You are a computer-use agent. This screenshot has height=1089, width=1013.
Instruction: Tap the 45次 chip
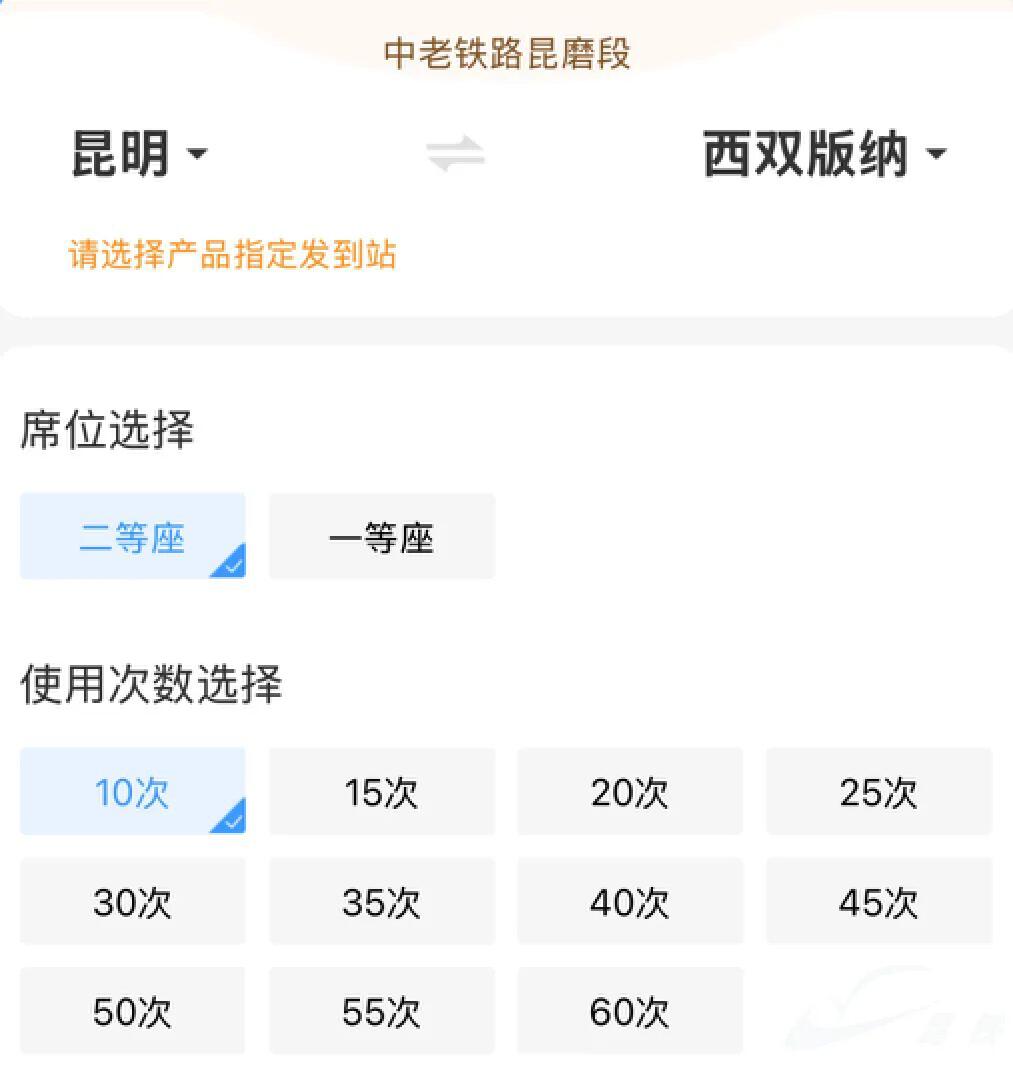point(878,902)
